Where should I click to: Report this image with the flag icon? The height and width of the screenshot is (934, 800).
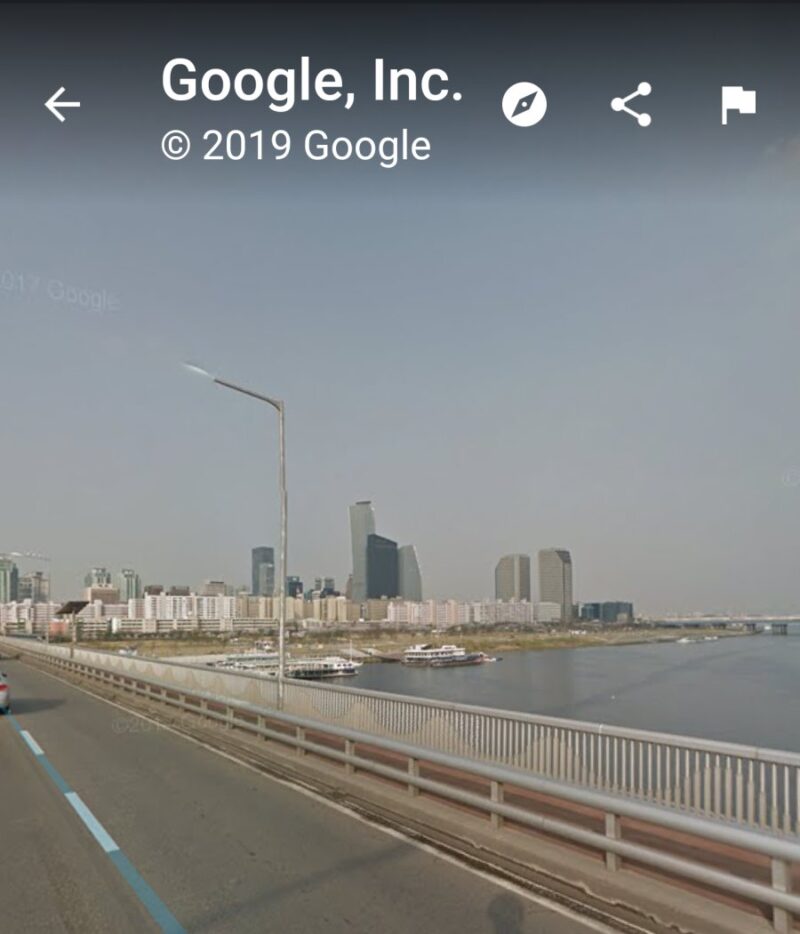[x=738, y=104]
